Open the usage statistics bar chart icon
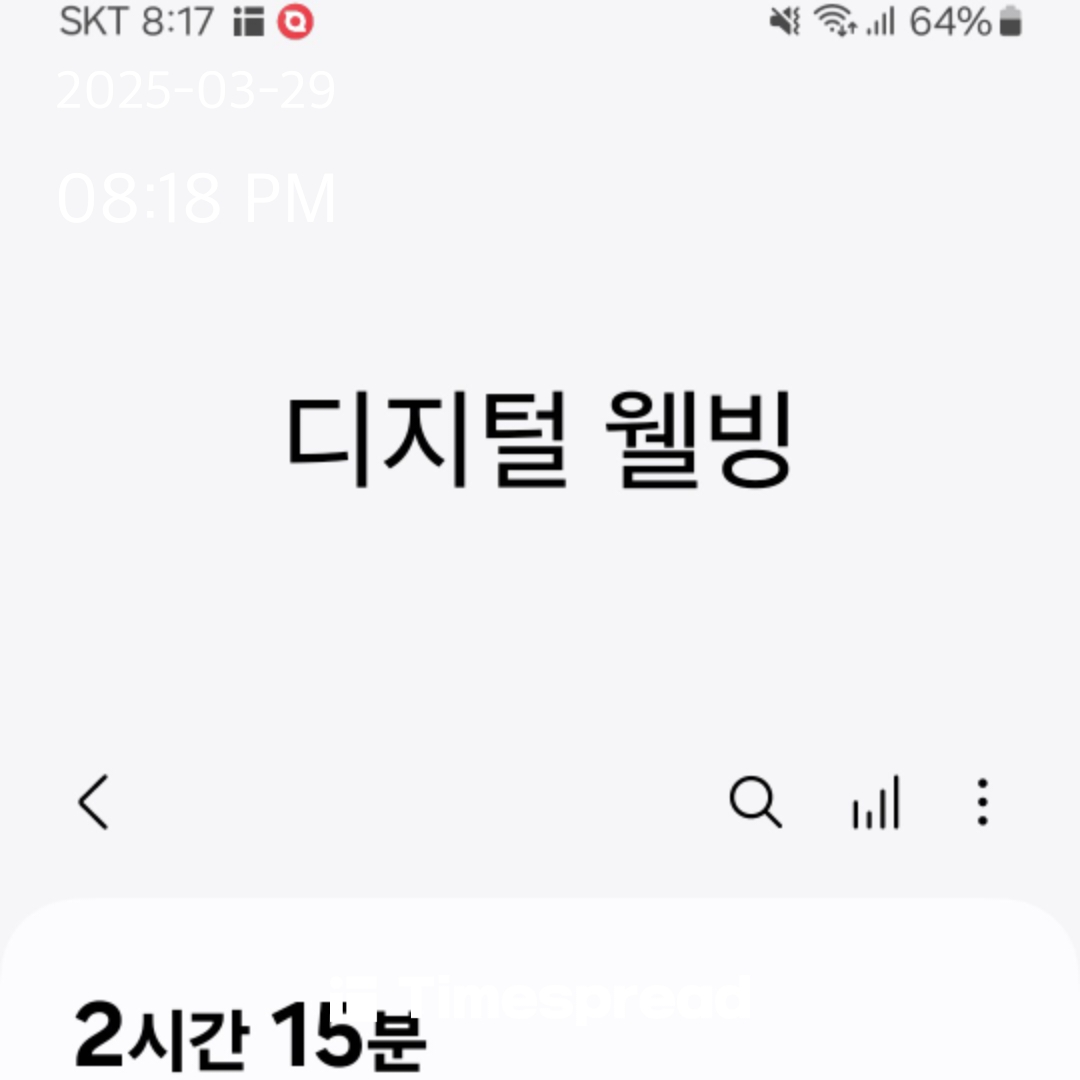Viewport: 1080px width, 1080px height. (x=875, y=802)
